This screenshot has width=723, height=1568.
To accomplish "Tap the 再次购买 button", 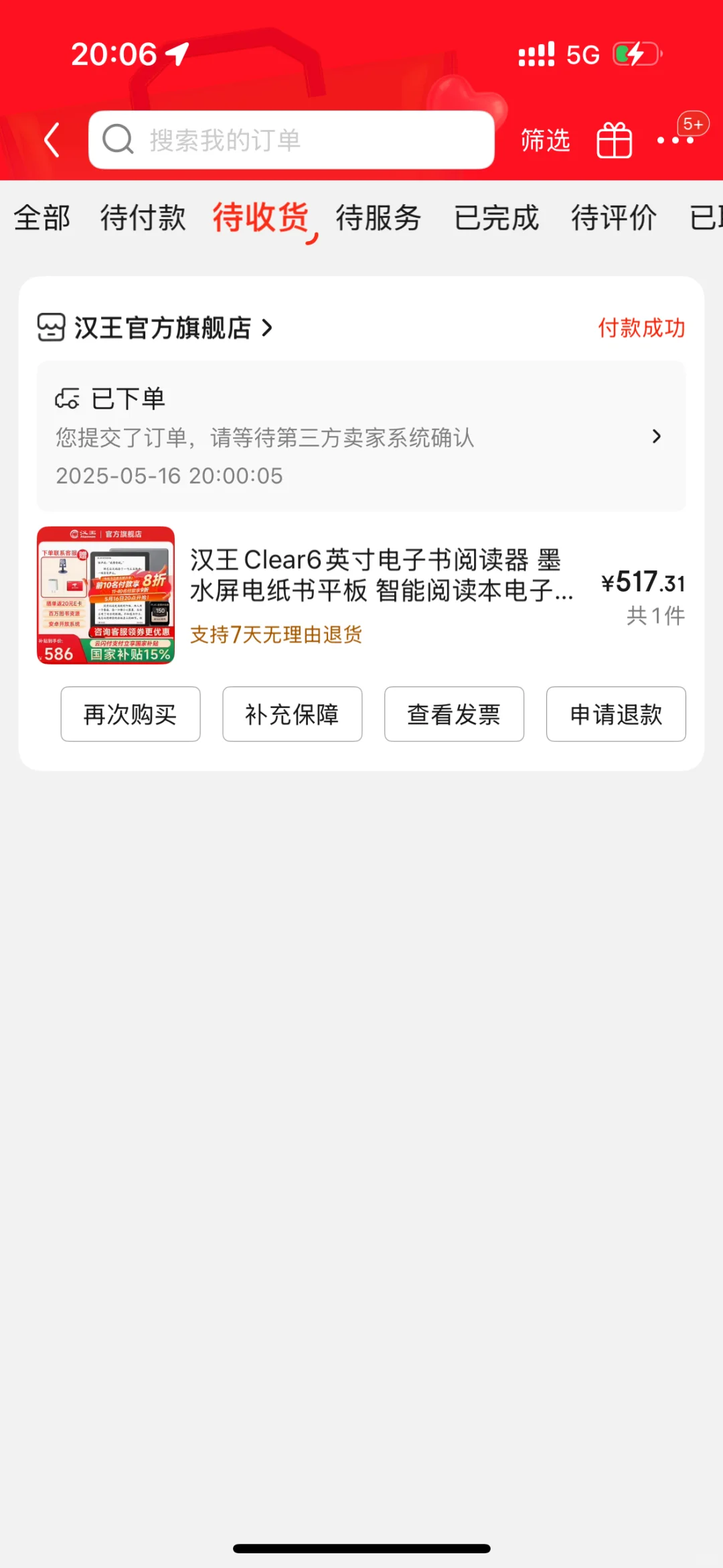I will click(x=131, y=714).
